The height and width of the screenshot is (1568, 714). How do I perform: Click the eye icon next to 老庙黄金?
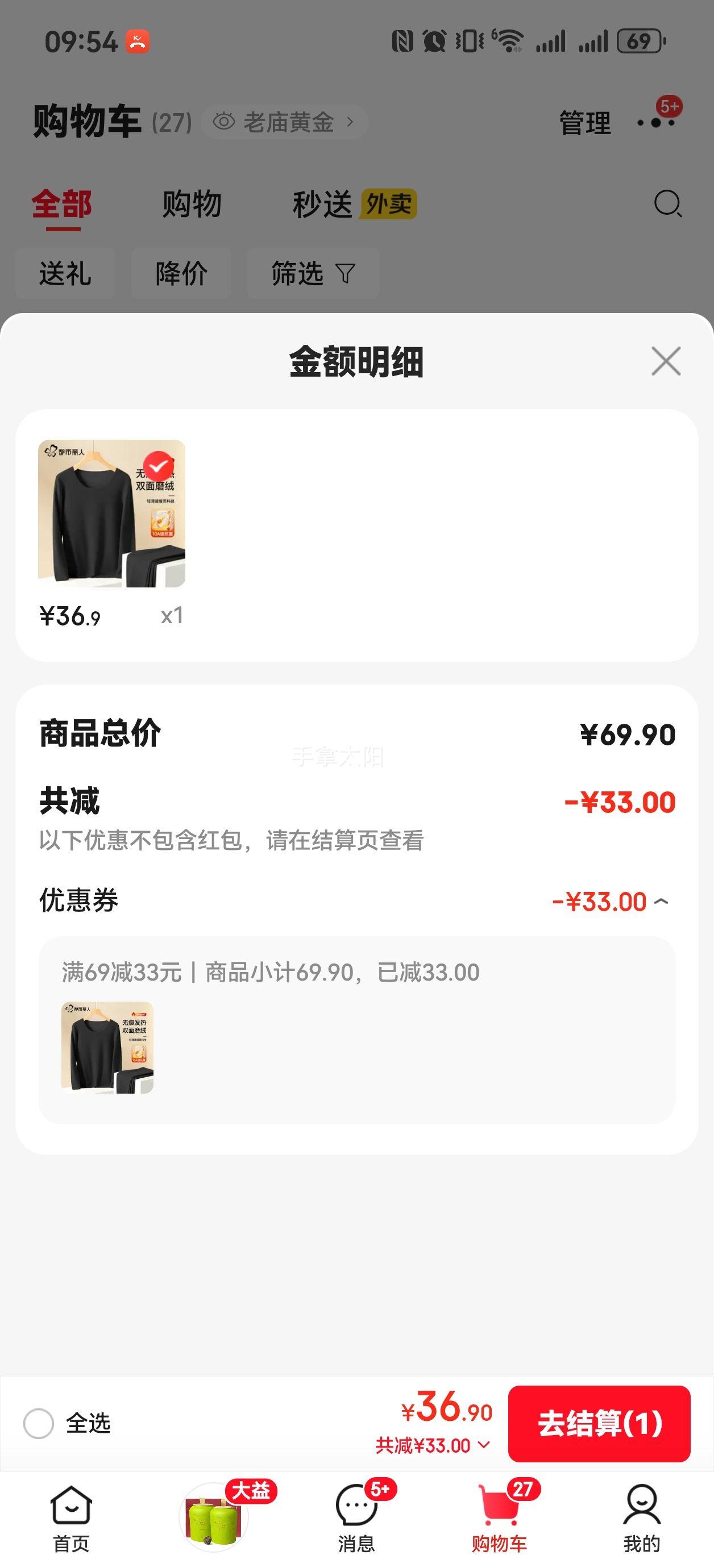pos(225,120)
